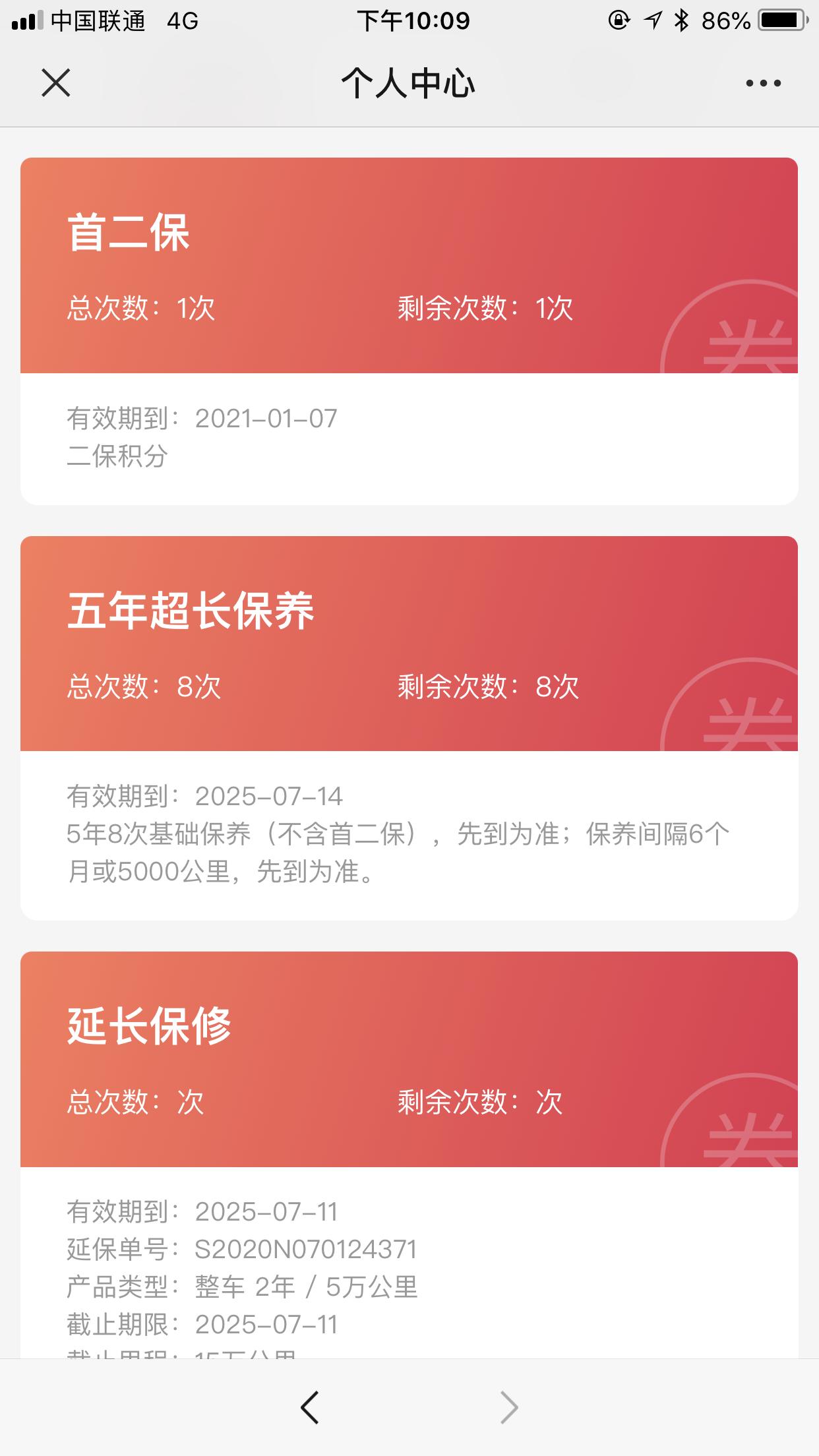819x1456 pixels.
Task: Open the 首二保 coupon card
Action: click(x=409, y=331)
